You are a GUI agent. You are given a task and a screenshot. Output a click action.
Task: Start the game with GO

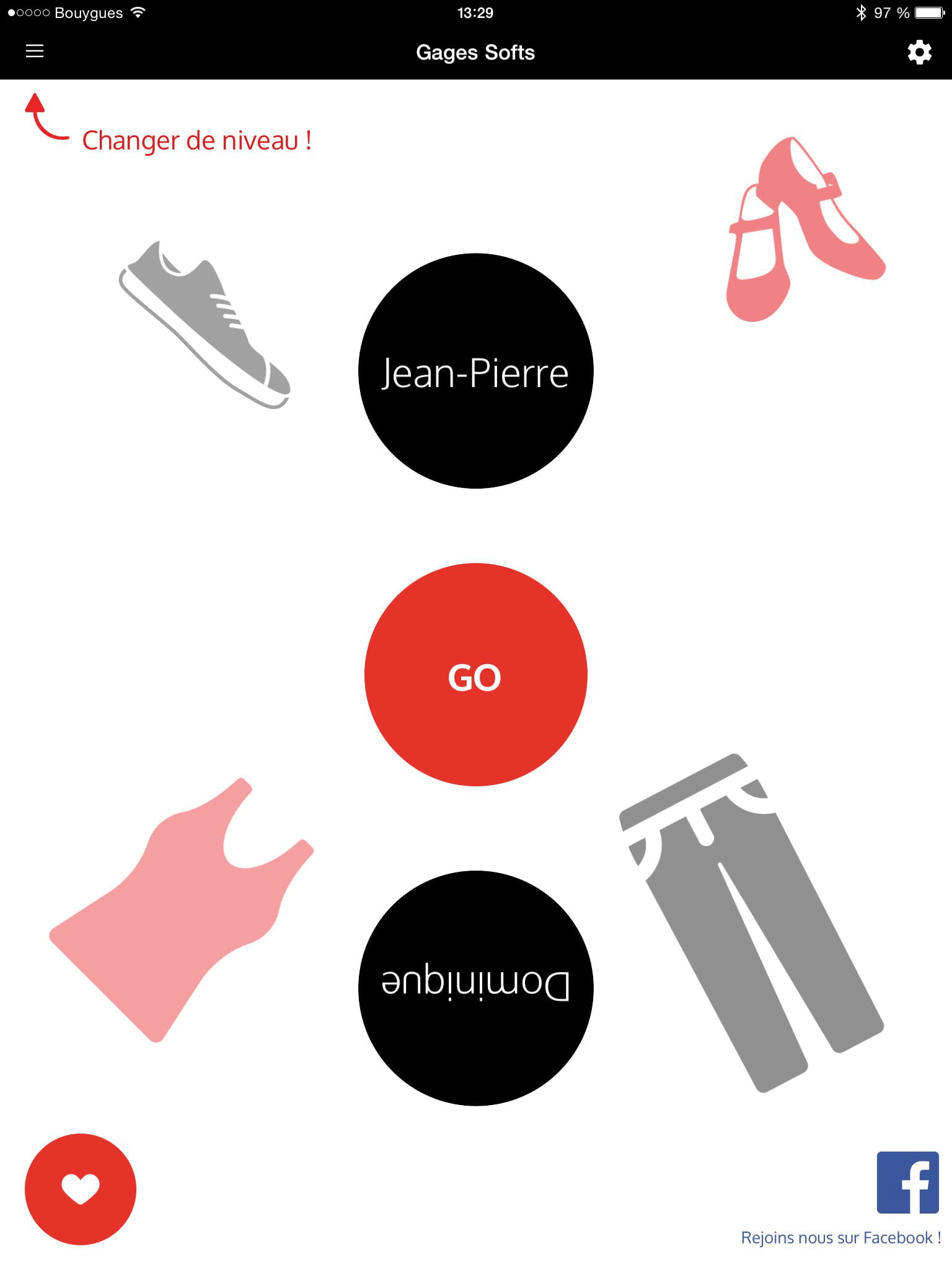475,675
